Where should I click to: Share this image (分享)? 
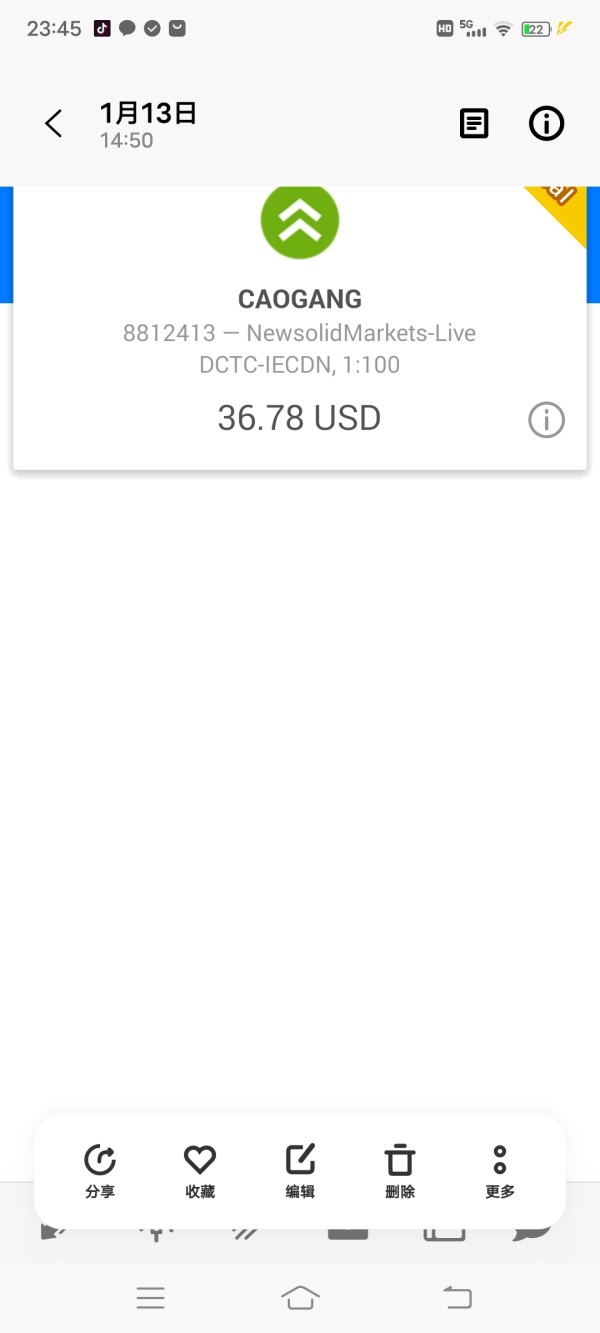pos(100,1171)
